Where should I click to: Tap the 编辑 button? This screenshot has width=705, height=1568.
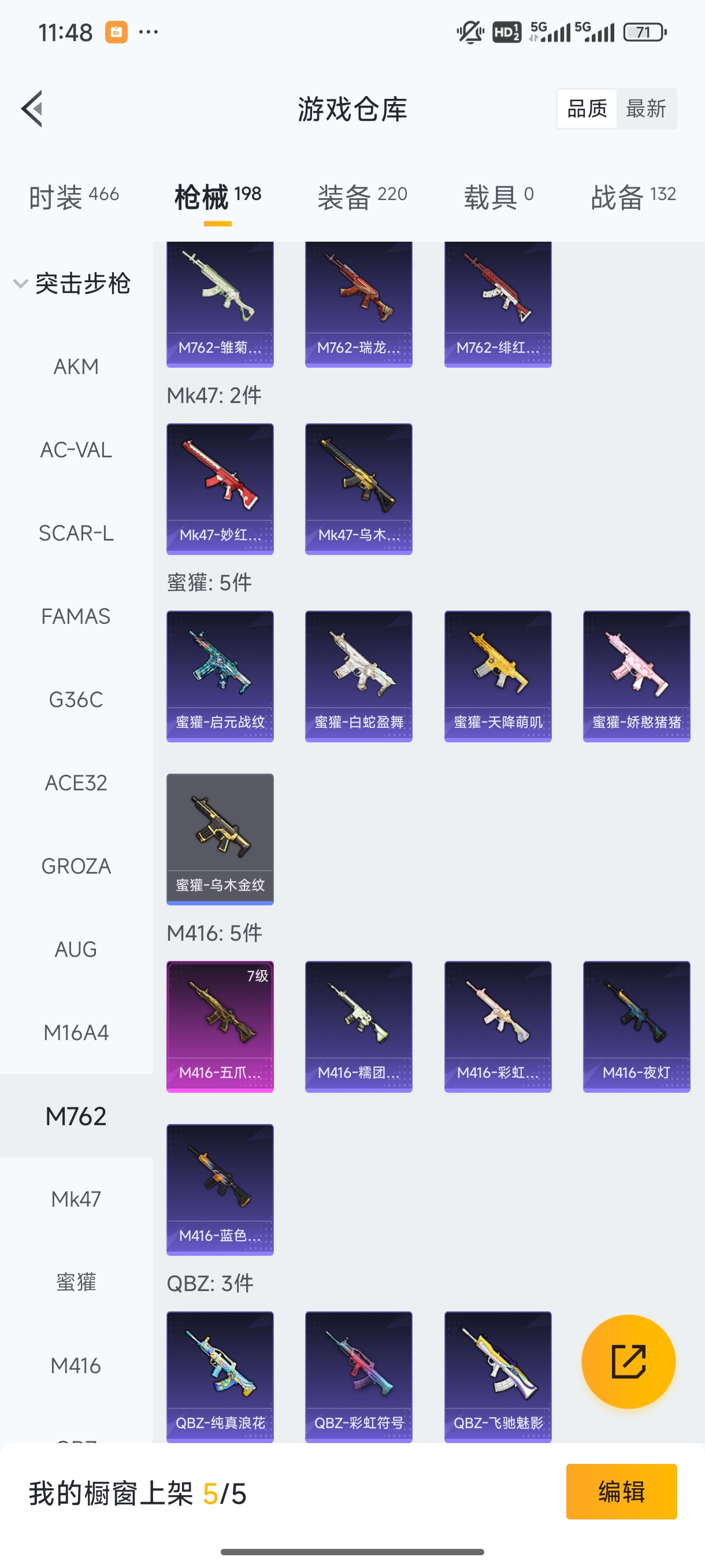[x=621, y=1491]
